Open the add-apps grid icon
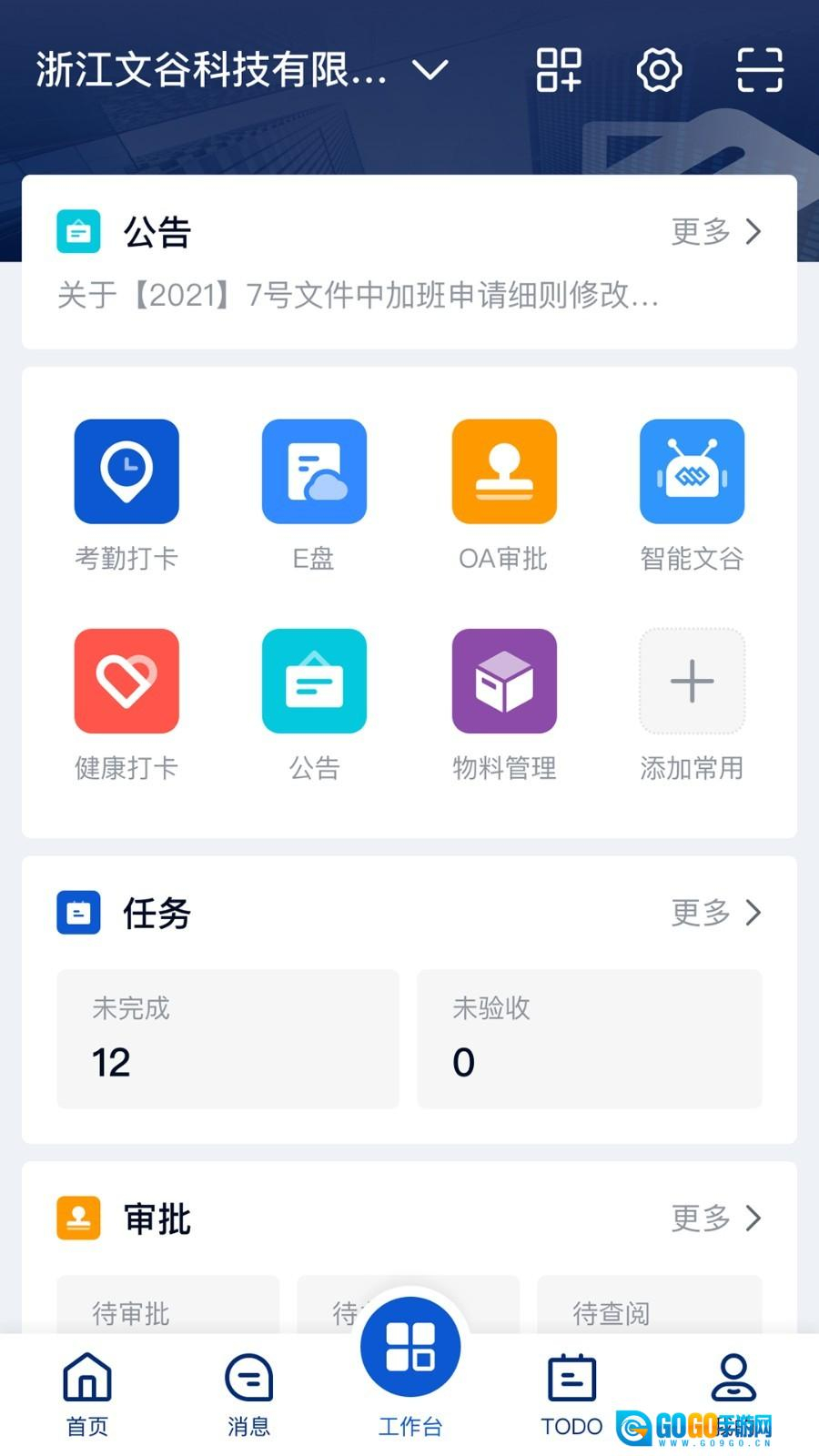The height and width of the screenshot is (1456, 819). pyautogui.click(x=558, y=70)
